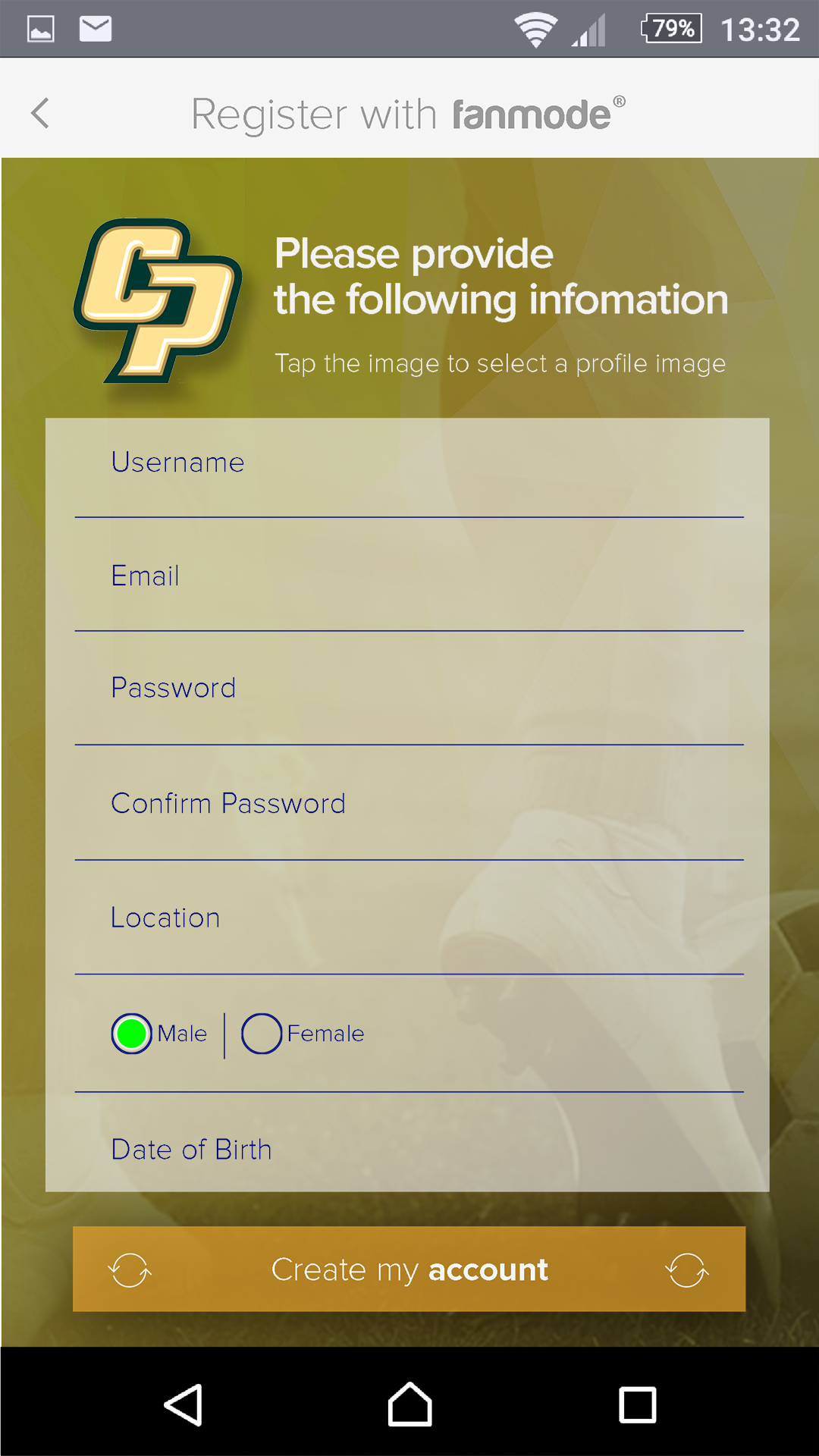Screen dimensions: 819x1456
Task: Go to the Android home screen
Action: pyautogui.click(x=409, y=1405)
